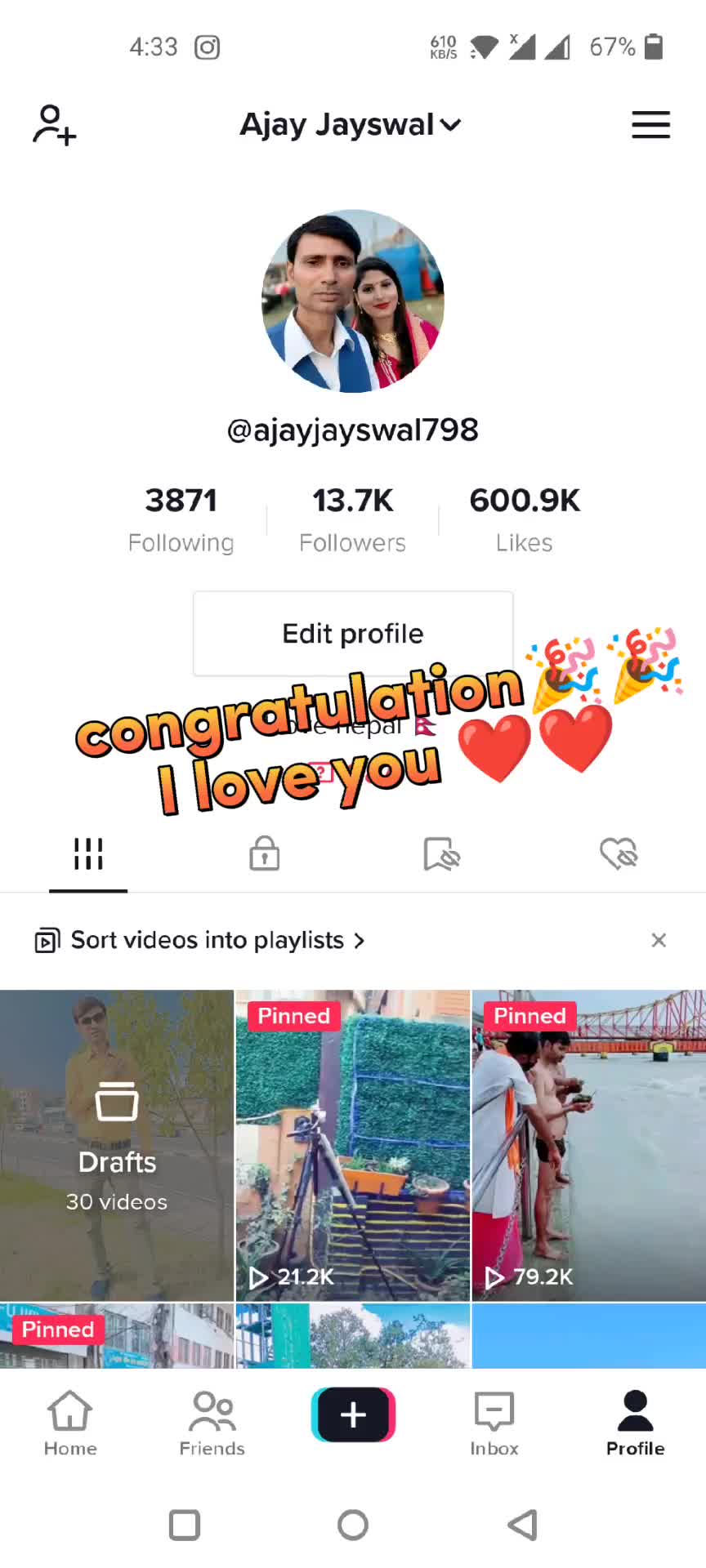The image size is (706, 1568).
Task: View the Following list
Action: pos(181,519)
